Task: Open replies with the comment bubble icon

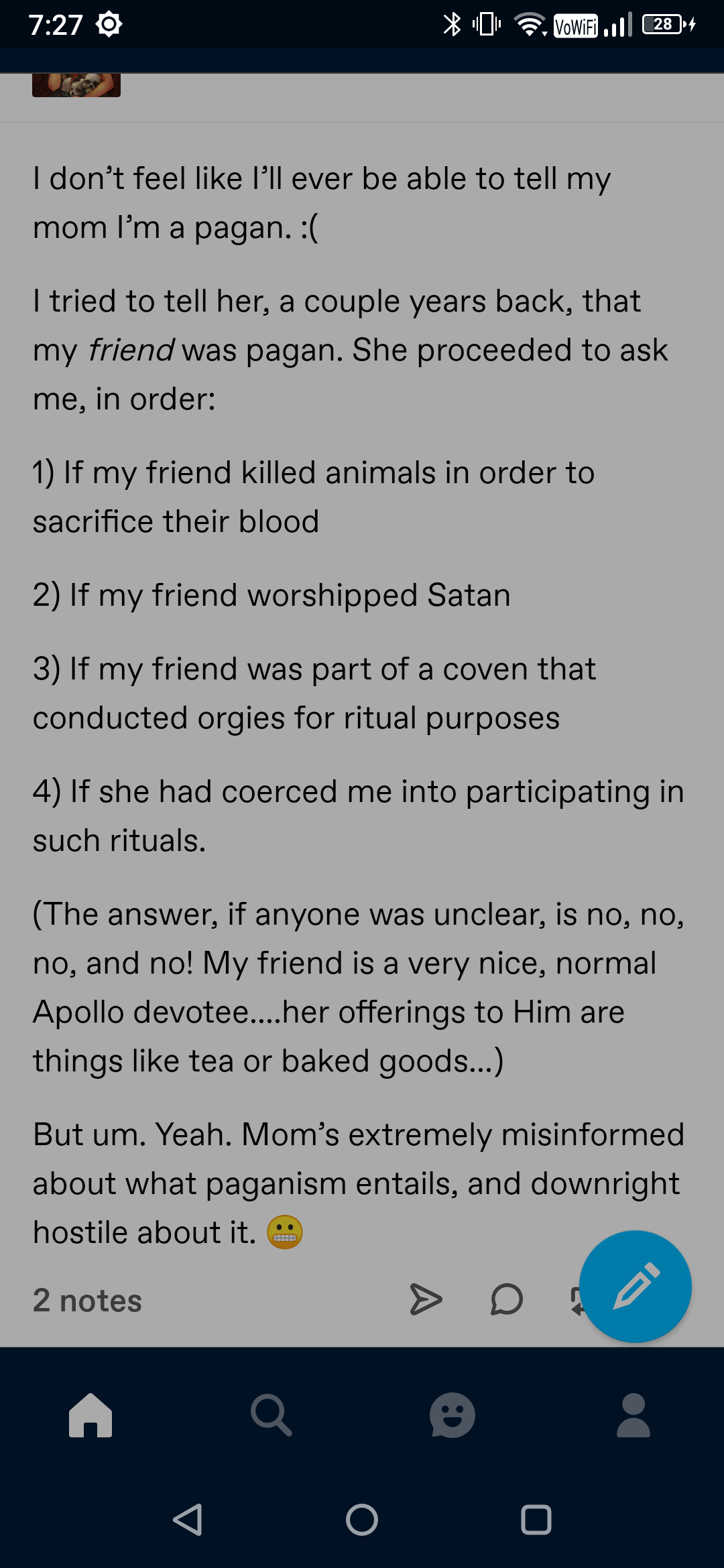Action: point(507,1300)
